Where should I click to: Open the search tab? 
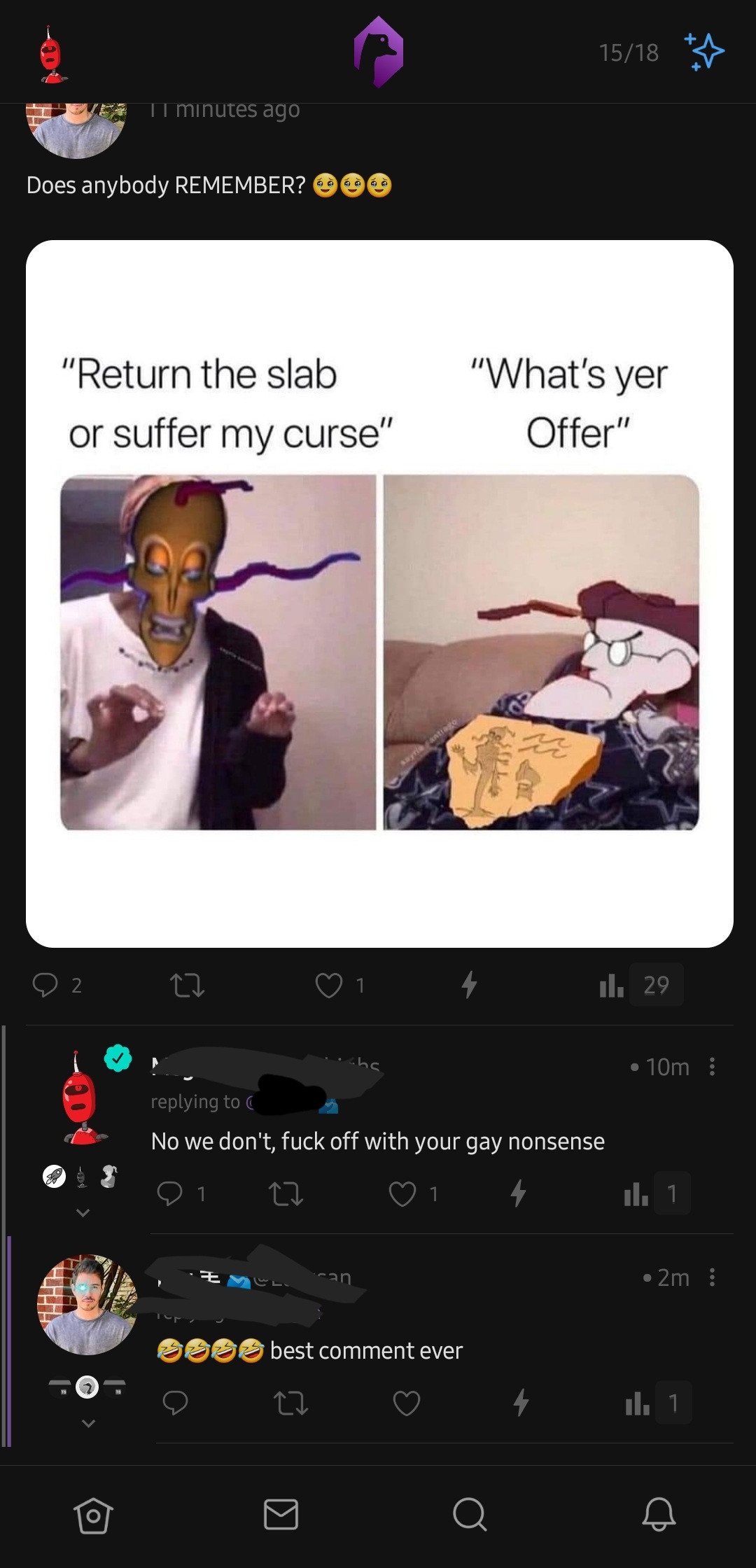point(469,1514)
